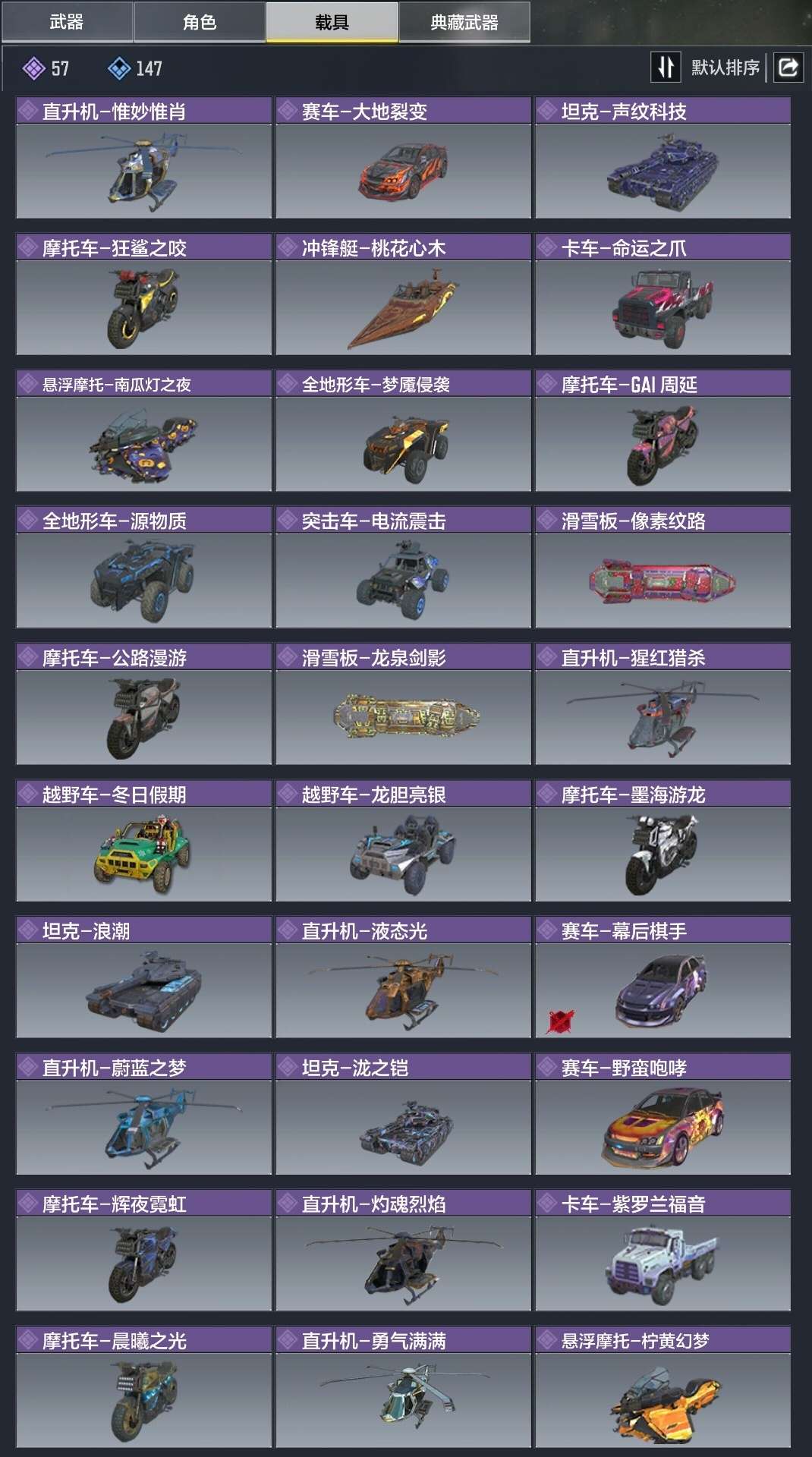The image size is (812, 1457).
Task: Switch to the 典藏武器 tab
Action: point(464,22)
